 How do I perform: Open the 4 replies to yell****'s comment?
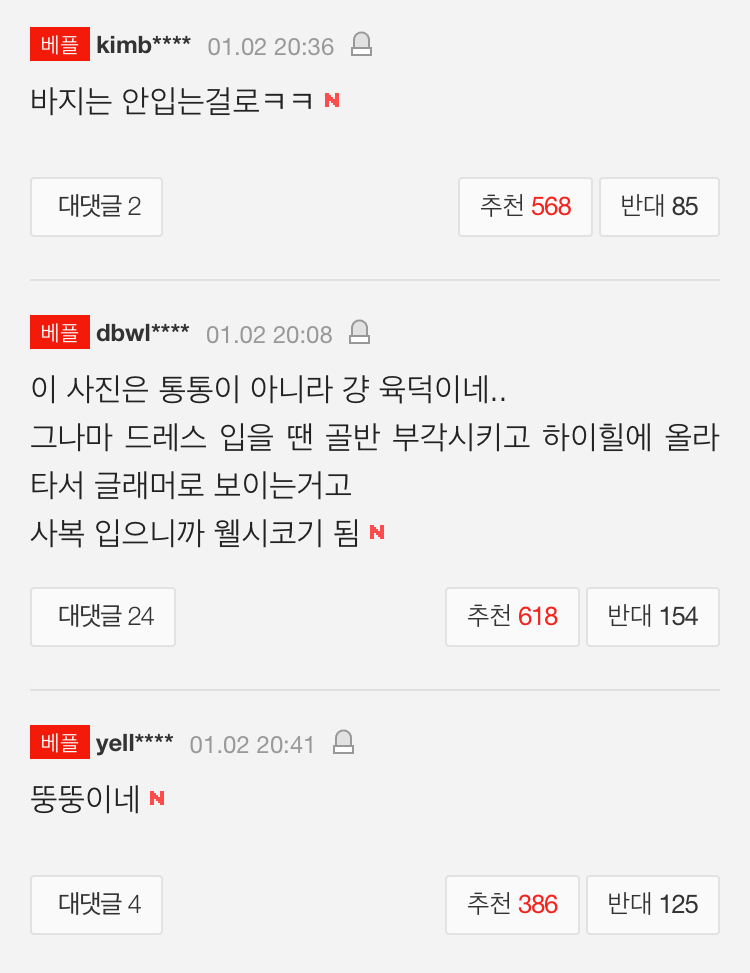coord(97,905)
